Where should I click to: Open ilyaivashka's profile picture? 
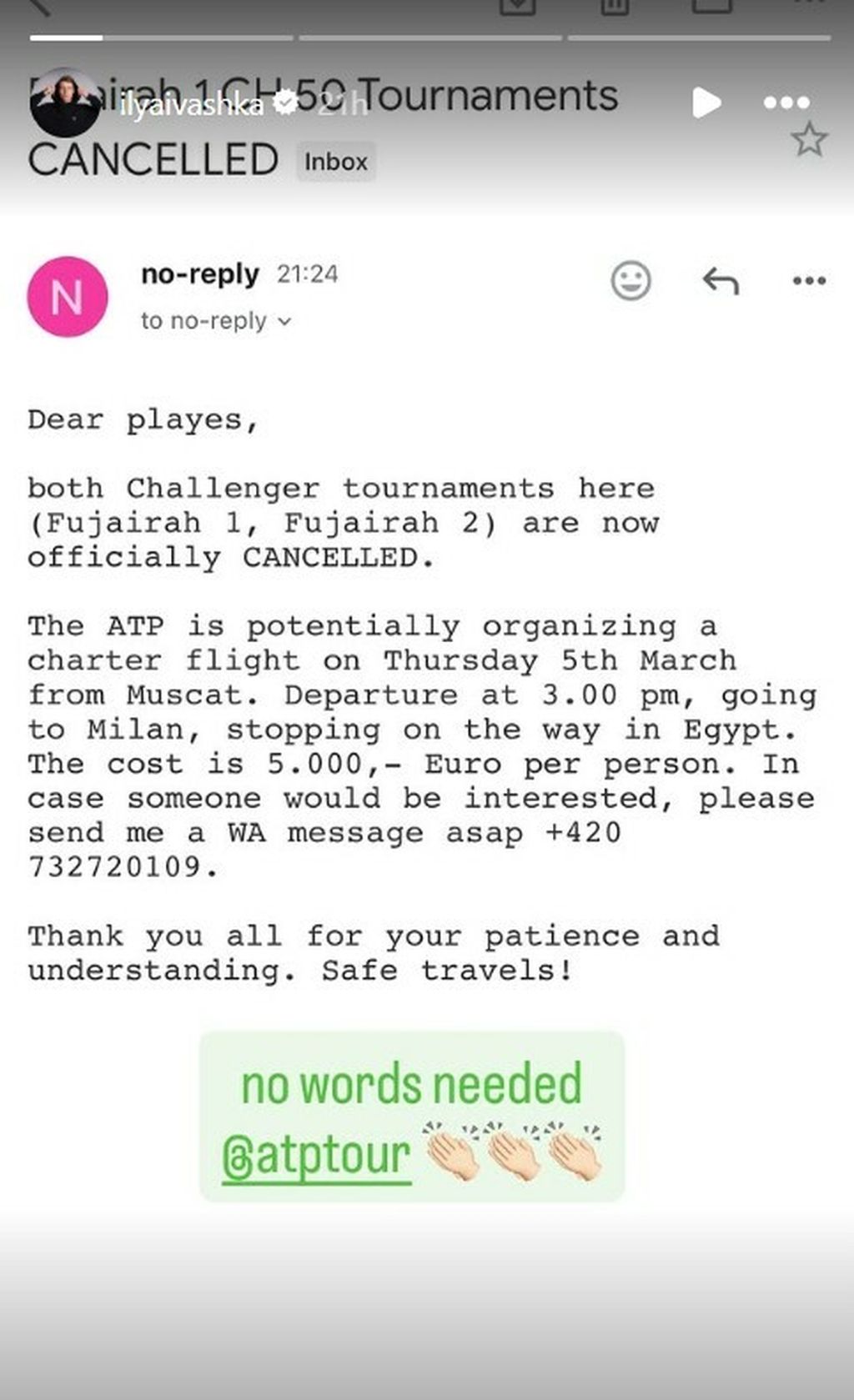tap(64, 103)
